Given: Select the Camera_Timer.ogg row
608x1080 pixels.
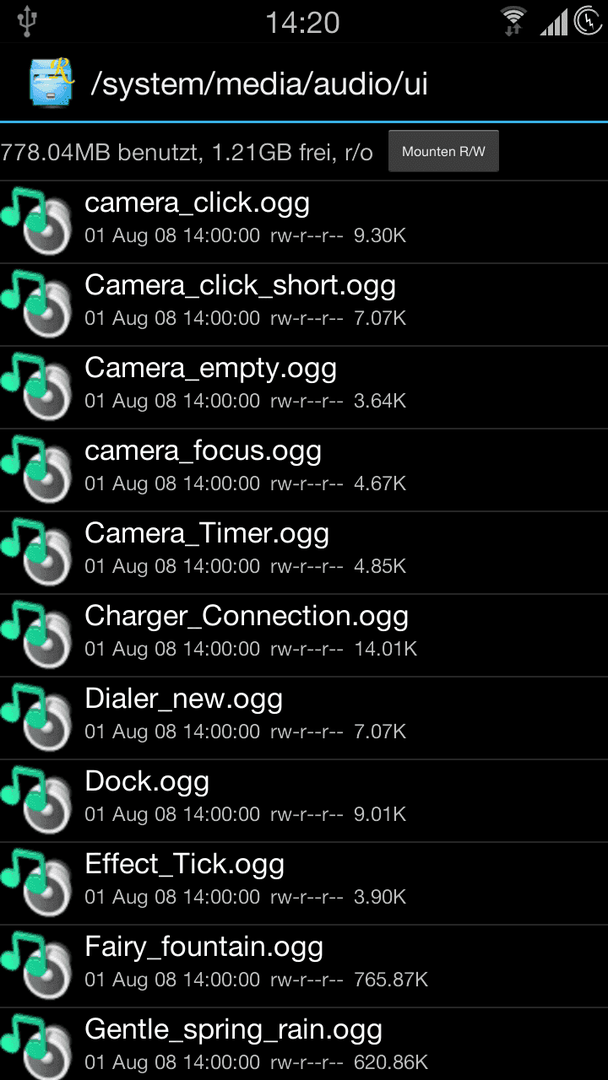Looking at the screenshot, I should [304, 552].
